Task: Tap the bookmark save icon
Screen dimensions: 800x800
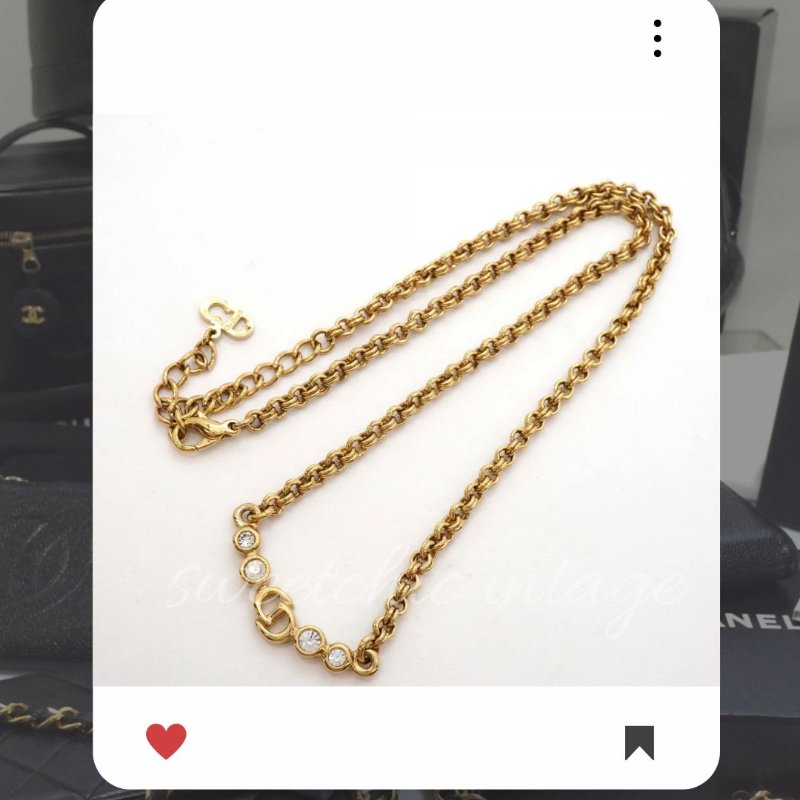Action: coord(639,742)
